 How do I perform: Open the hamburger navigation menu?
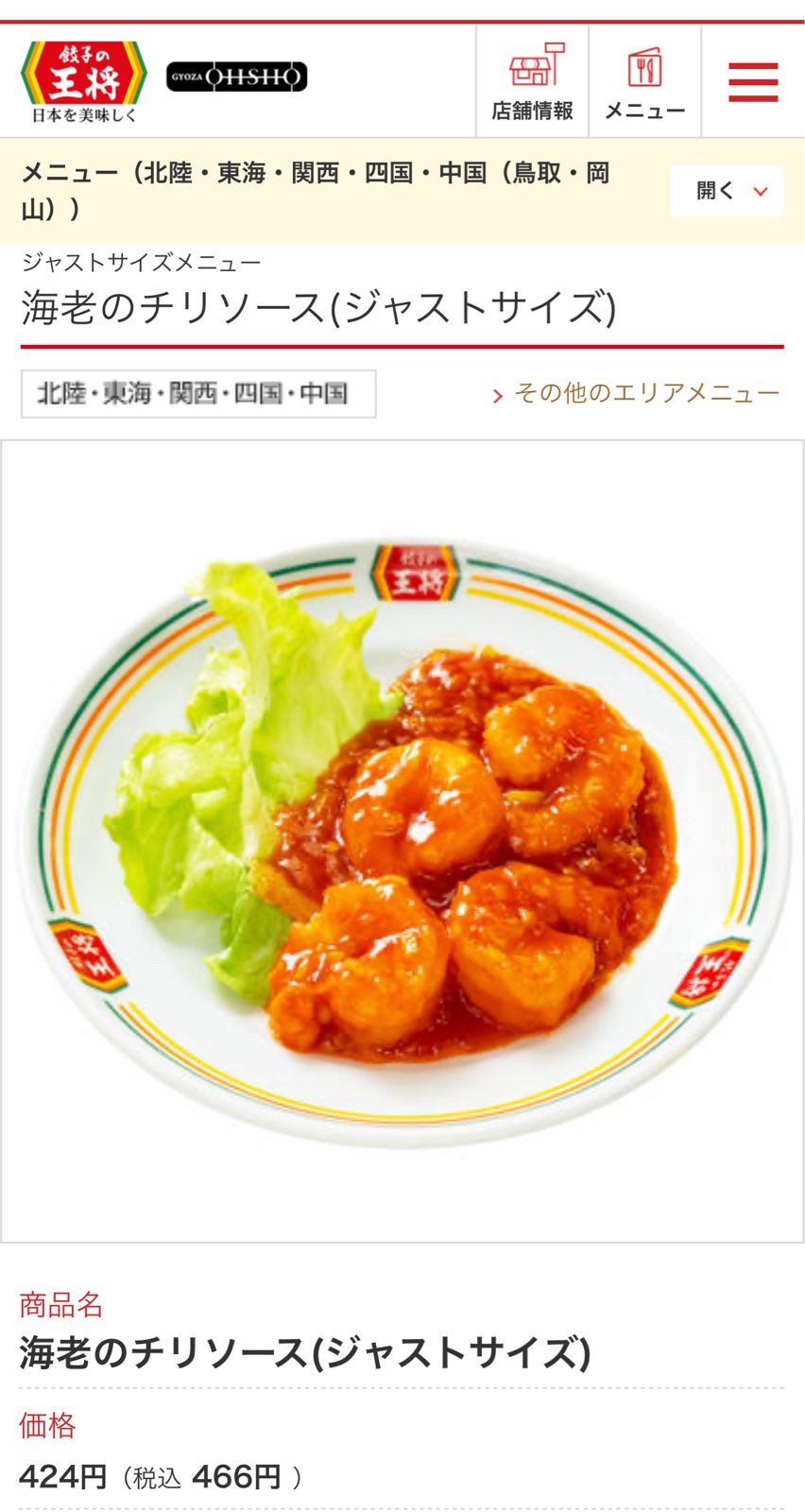pyautogui.click(x=753, y=82)
